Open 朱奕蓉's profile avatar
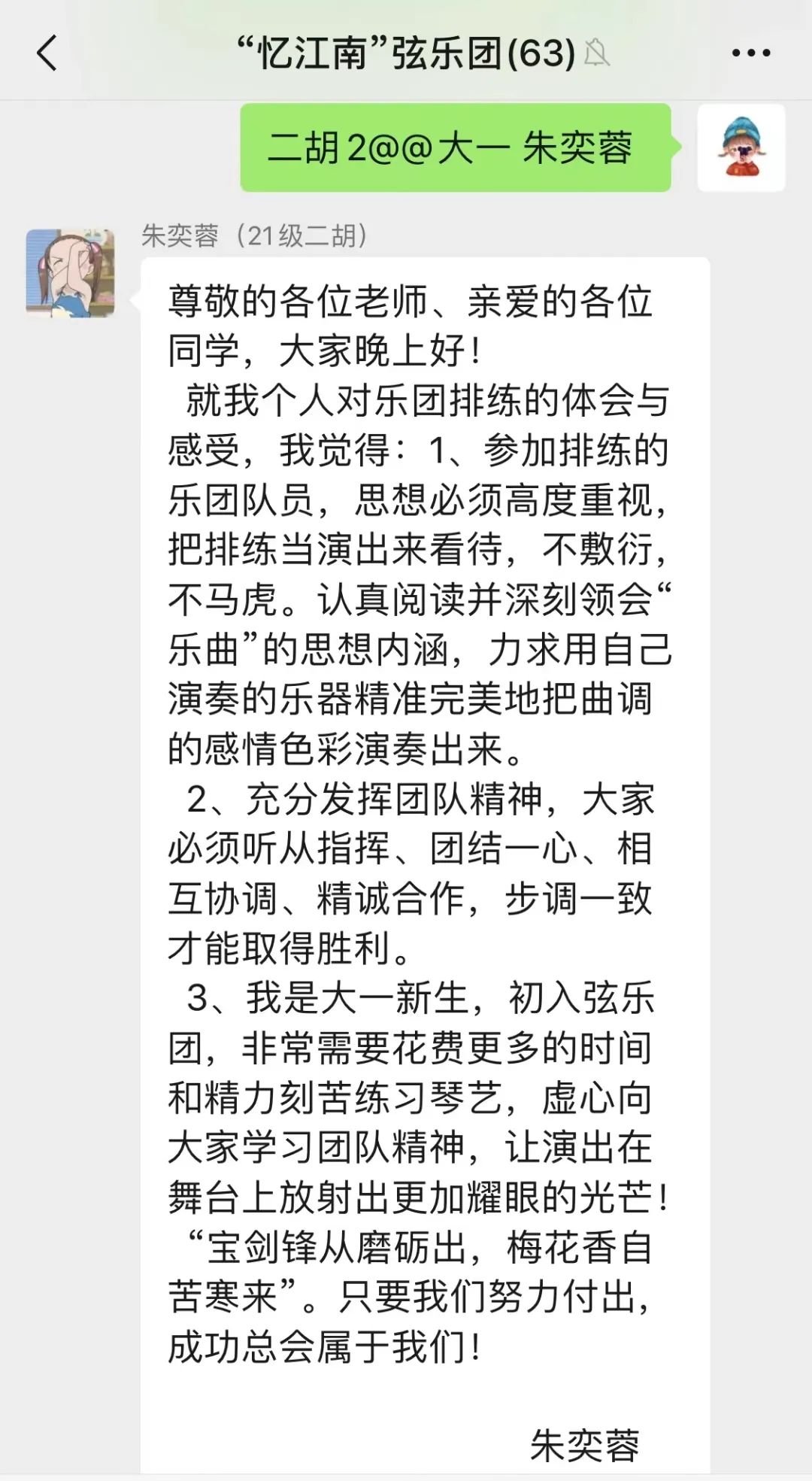 tap(71, 273)
